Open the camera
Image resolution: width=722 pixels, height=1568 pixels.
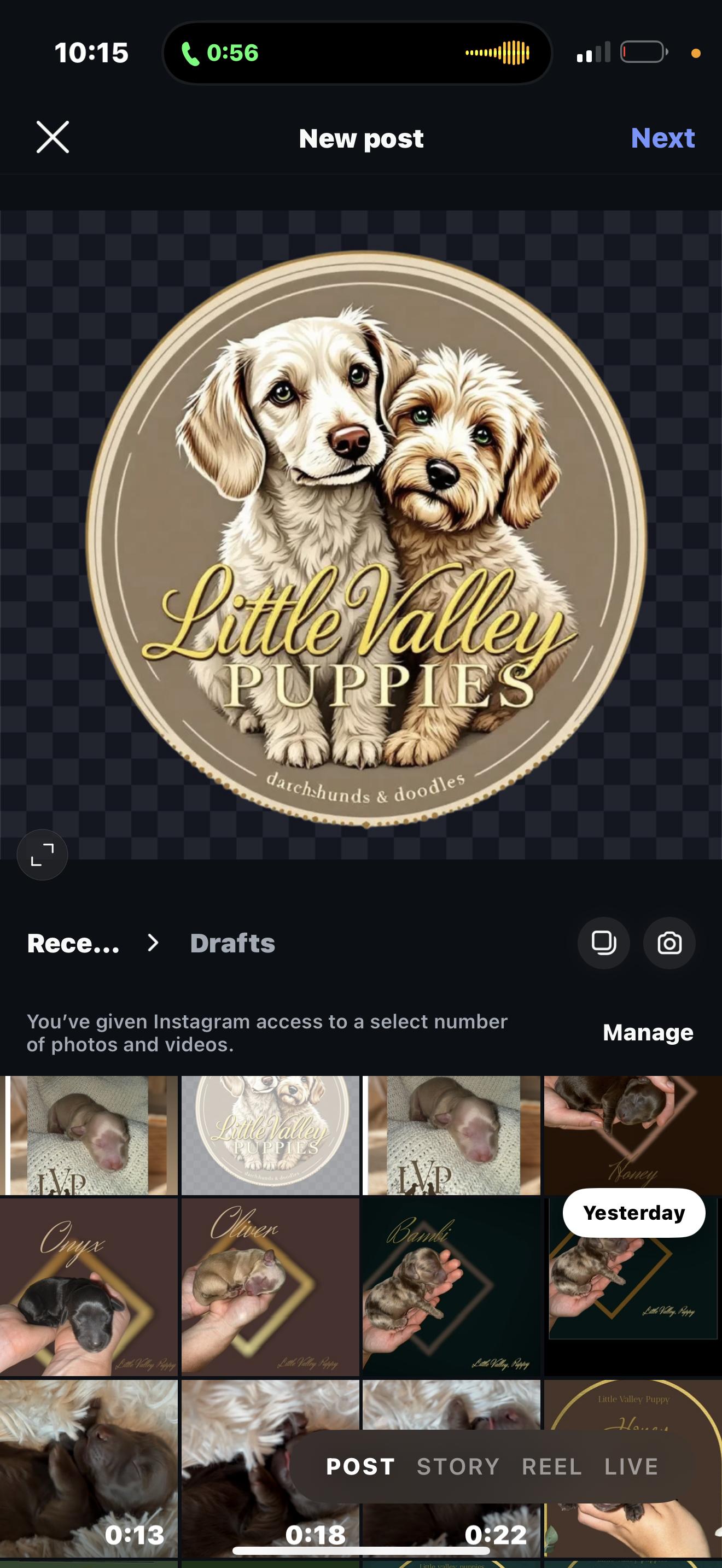click(669, 944)
